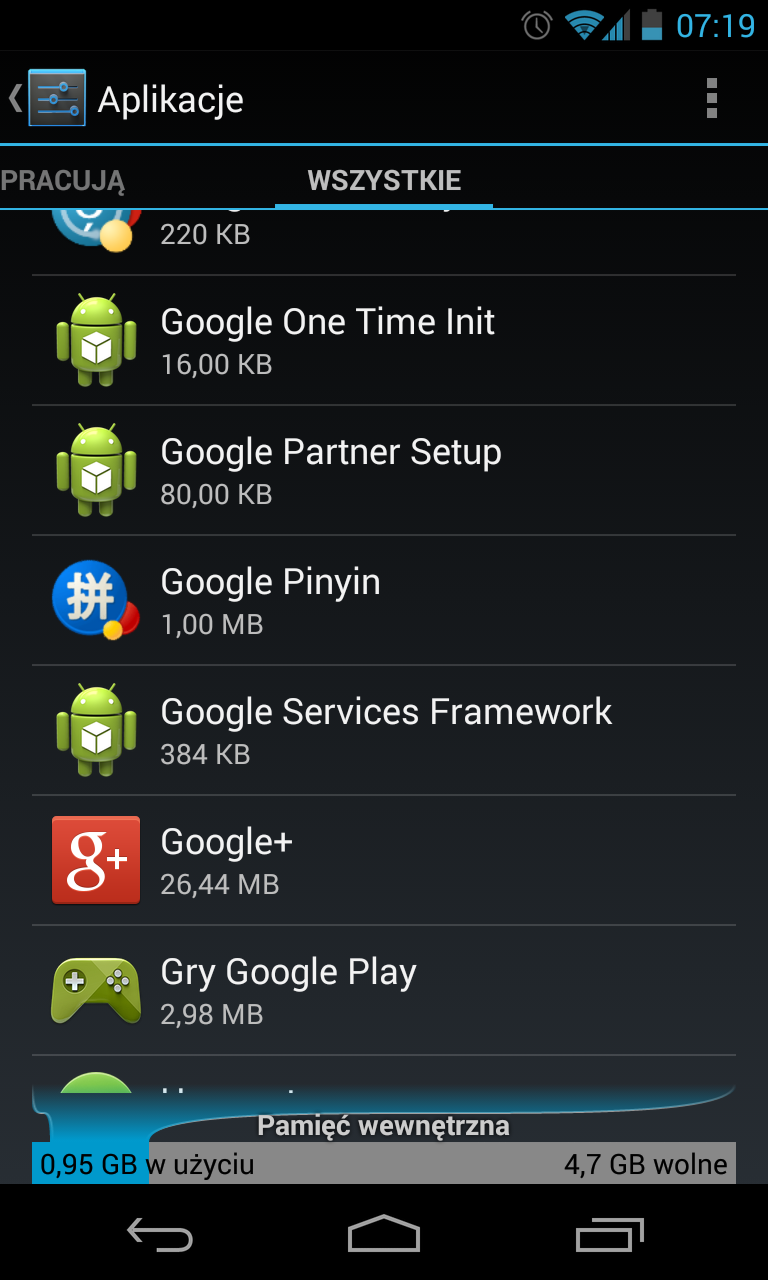
Task: Open Google Partner Setup details
Action: pyautogui.click(x=384, y=470)
